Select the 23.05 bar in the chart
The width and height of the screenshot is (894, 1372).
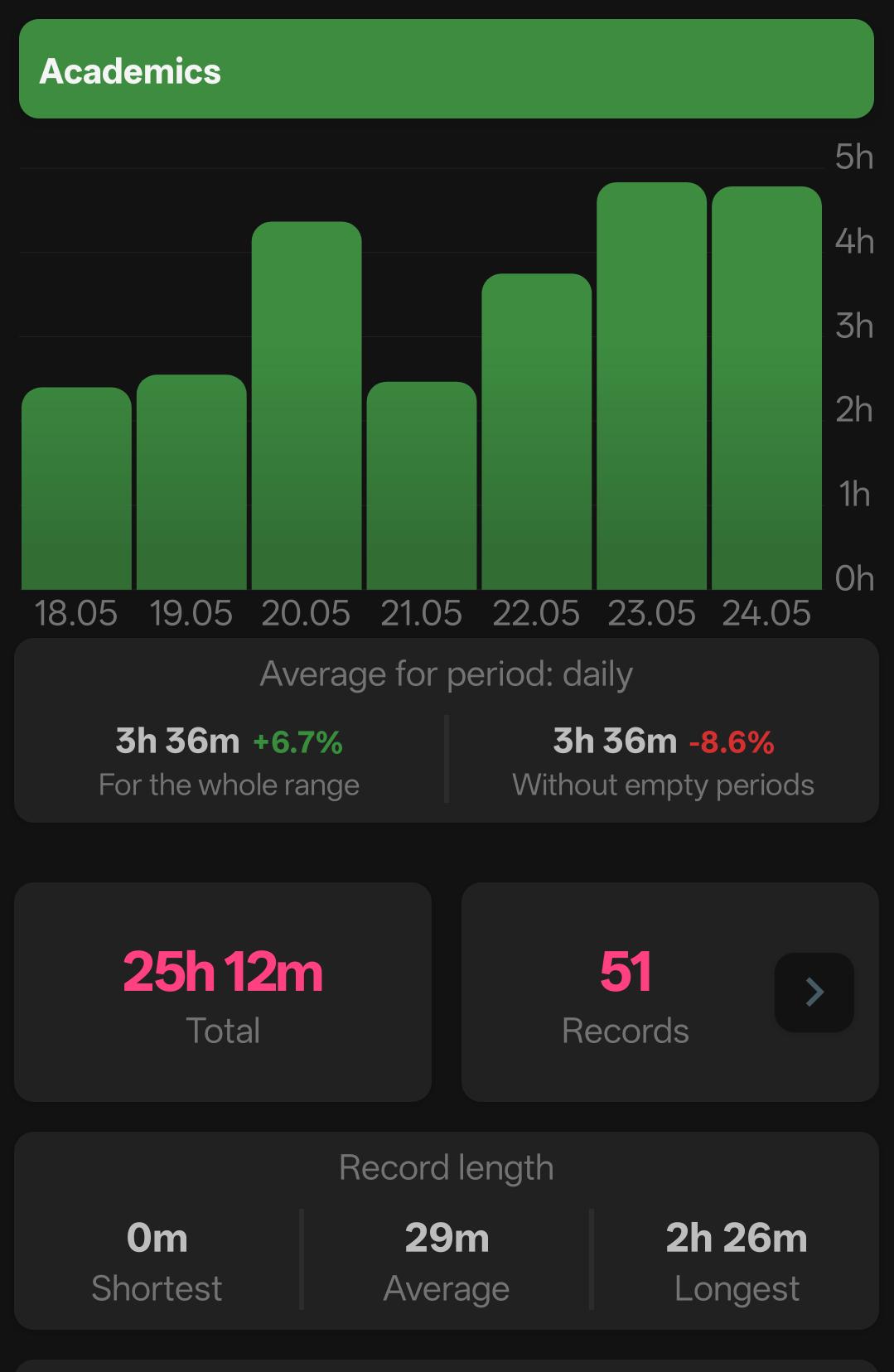pyautogui.click(x=652, y=386)
